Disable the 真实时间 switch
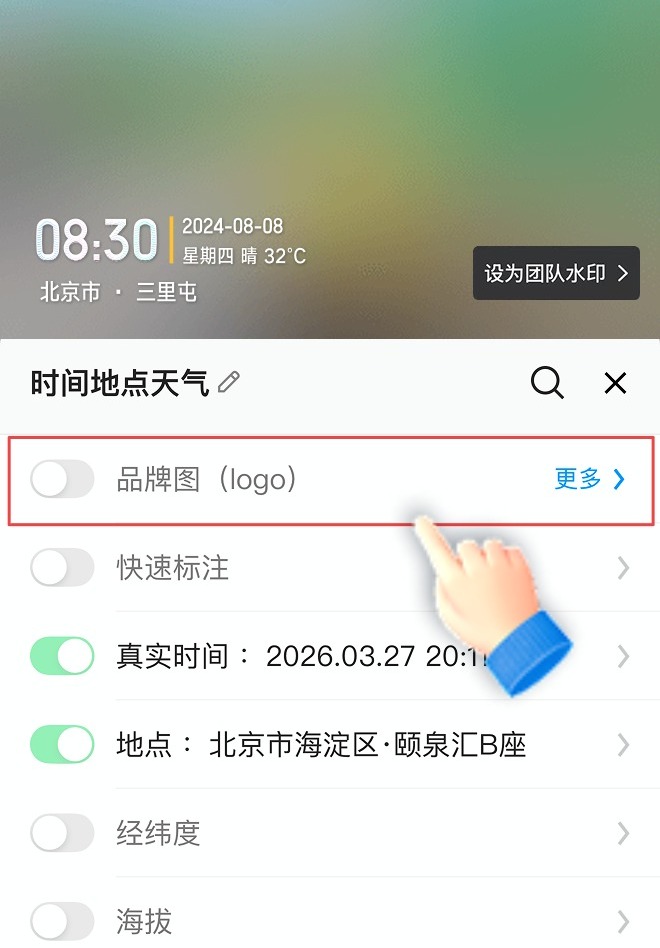Viewport: 660px width, 948px height. [62, 655]
